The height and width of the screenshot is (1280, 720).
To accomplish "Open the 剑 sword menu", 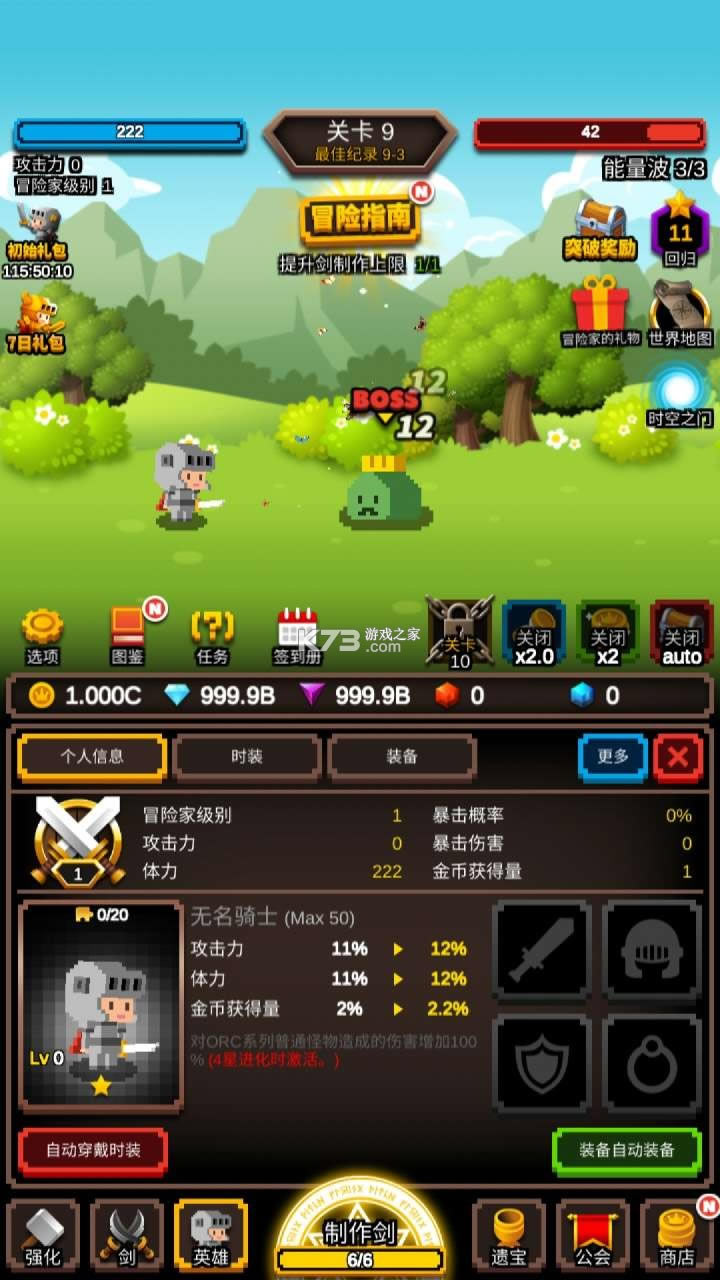I will pos(127,1236).
